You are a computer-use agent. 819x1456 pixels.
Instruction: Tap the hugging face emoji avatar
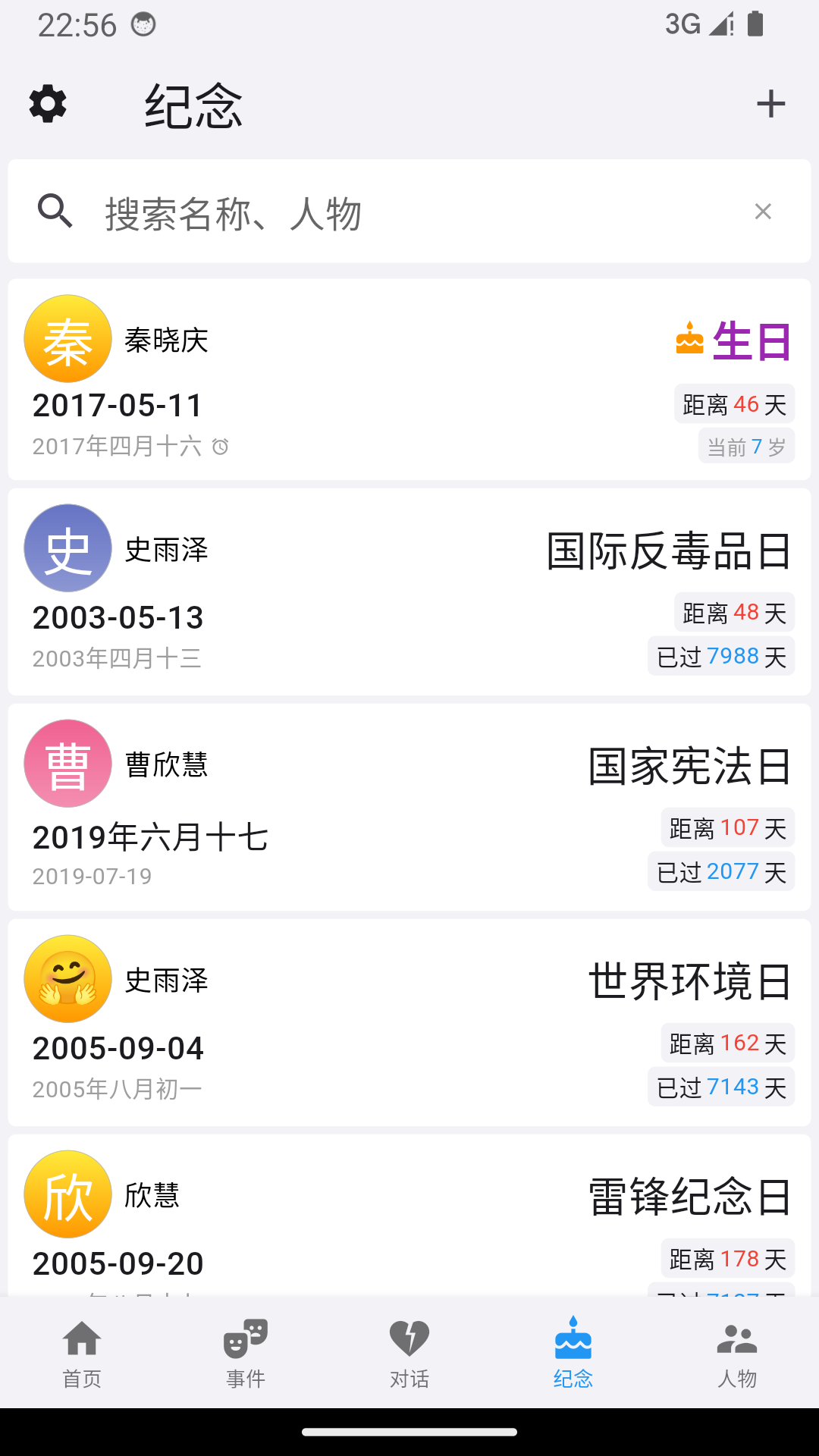point(67,978)
